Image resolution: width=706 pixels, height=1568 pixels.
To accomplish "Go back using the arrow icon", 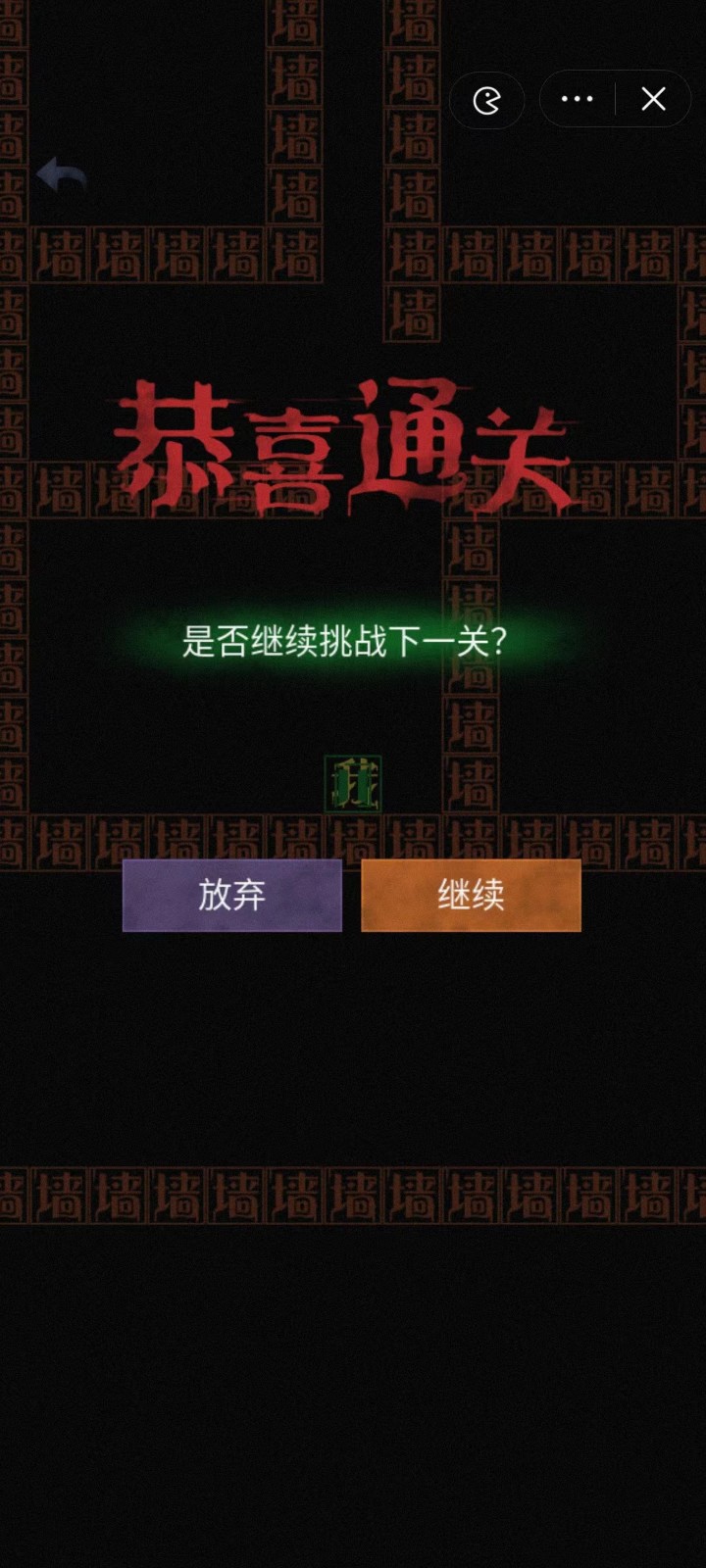I will tap(62, 175).
